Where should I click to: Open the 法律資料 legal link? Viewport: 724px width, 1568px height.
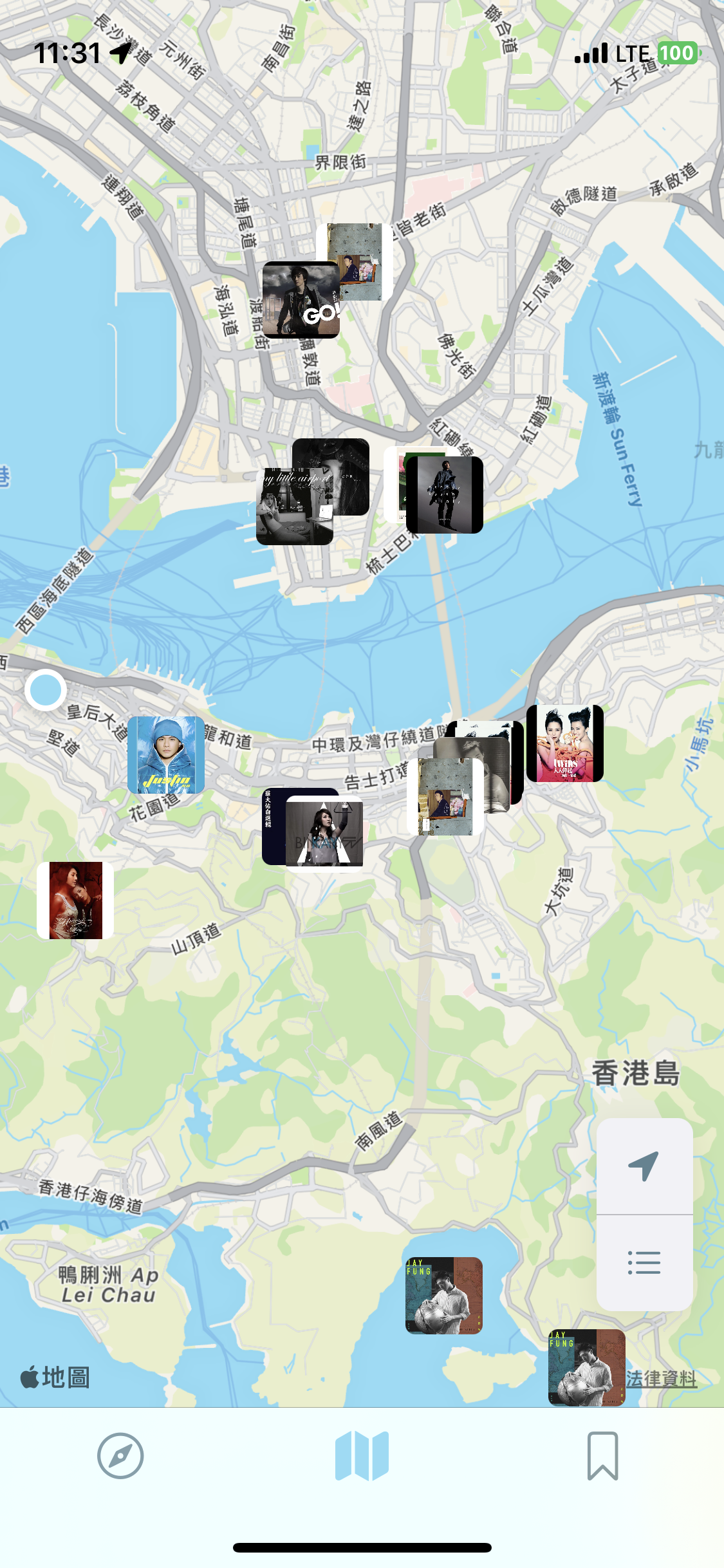point(662,1378)
